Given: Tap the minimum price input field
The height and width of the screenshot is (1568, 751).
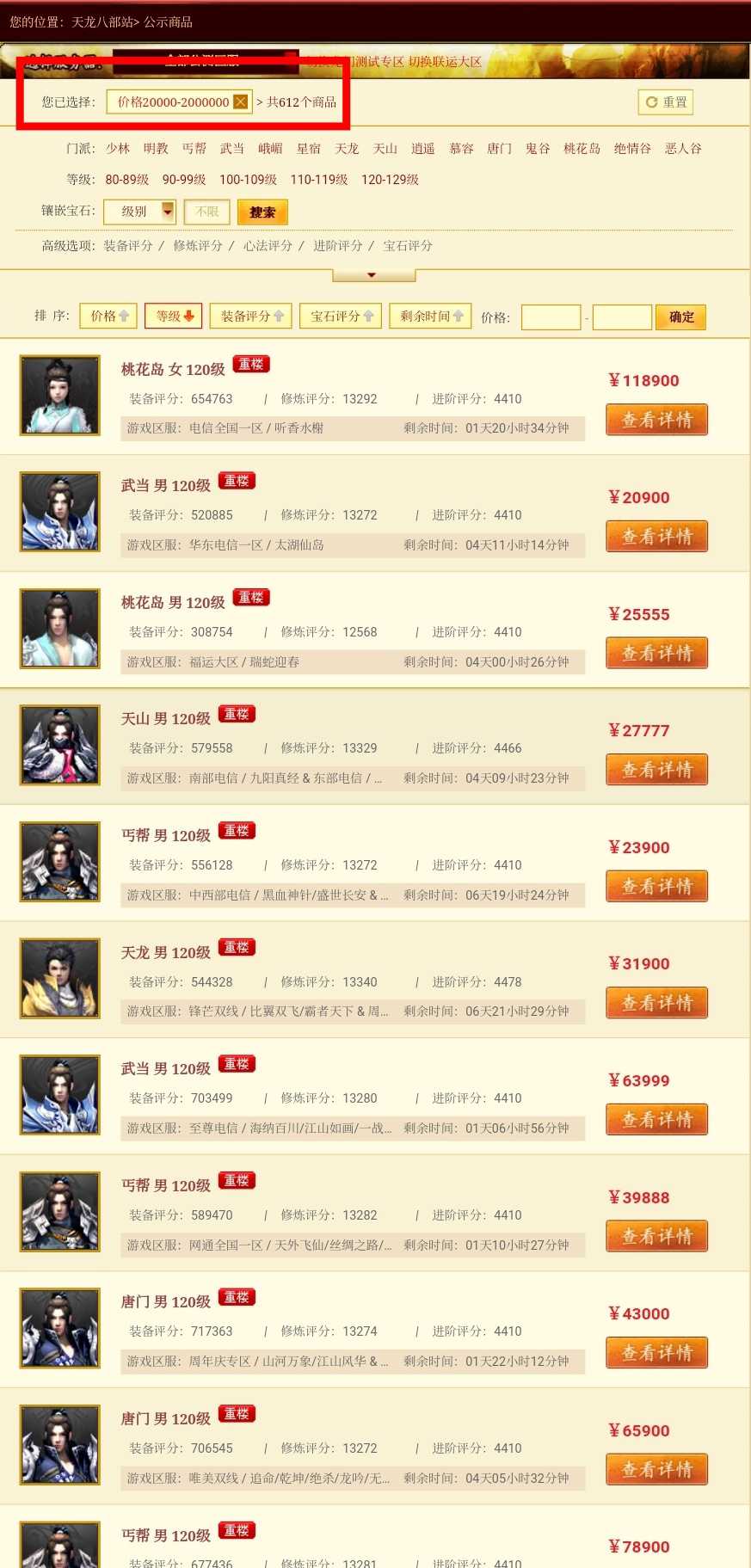Looking at the screenshot, I should [x=551, y=317].
